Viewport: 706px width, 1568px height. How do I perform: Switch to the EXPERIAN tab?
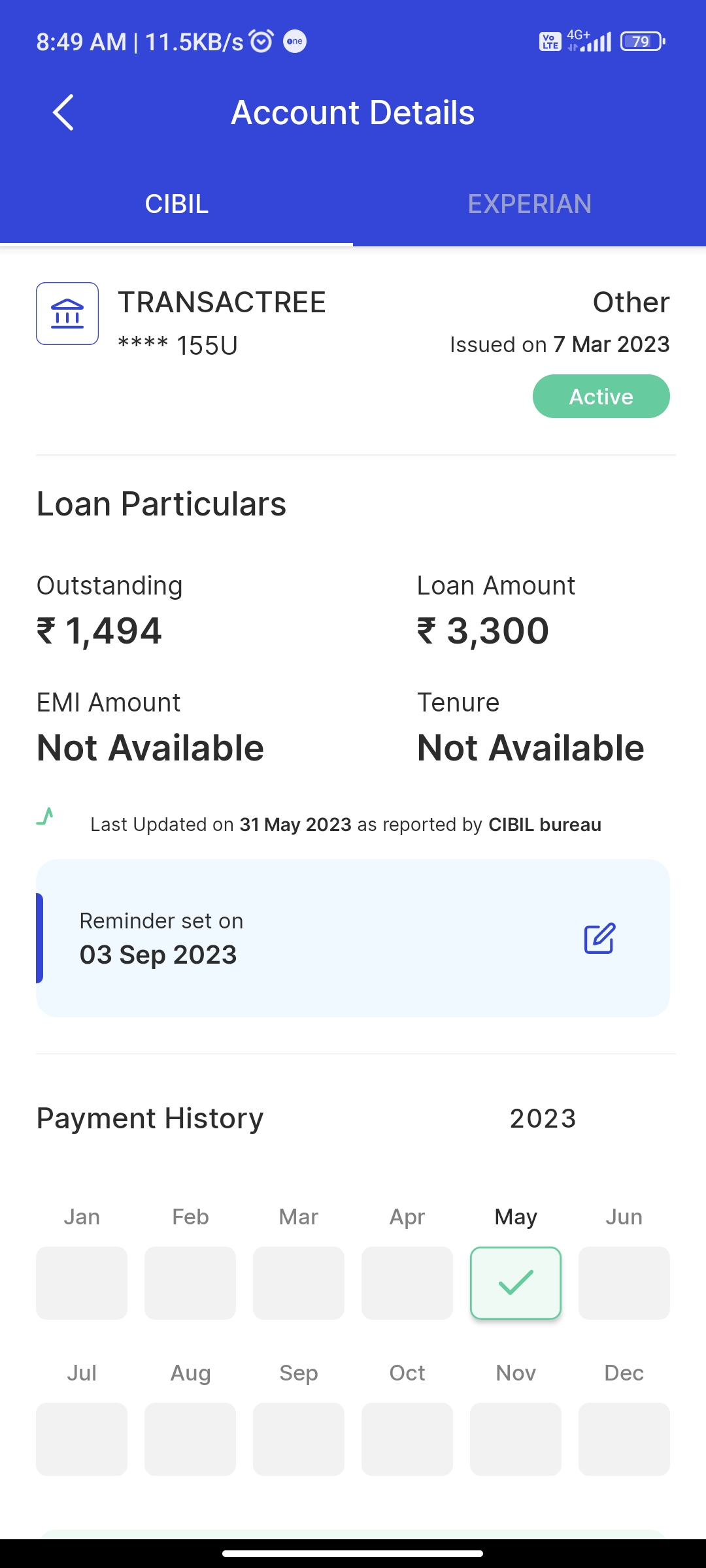(529, 204)
